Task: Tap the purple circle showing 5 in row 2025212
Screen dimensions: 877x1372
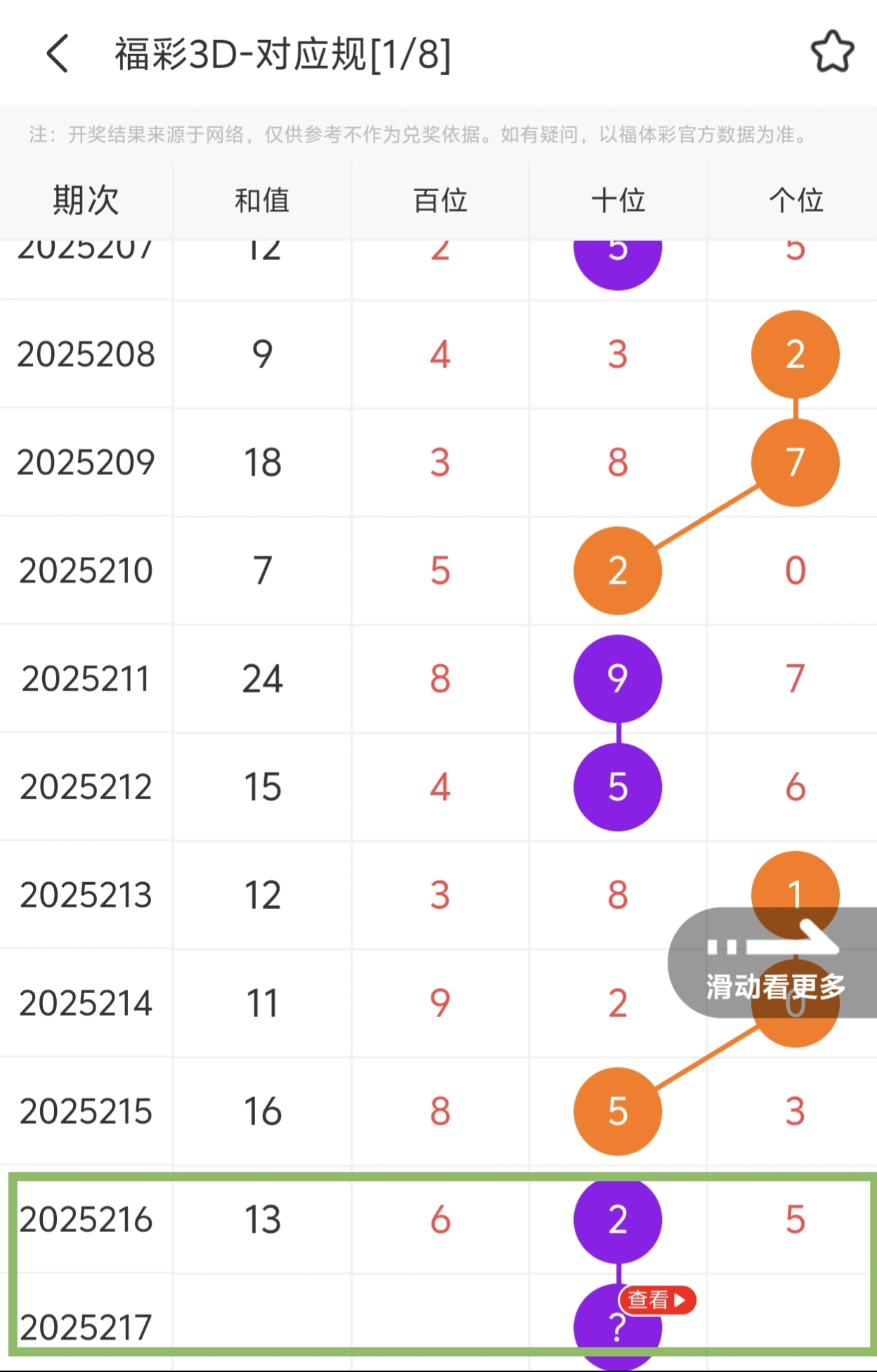Action: tap(617, 787)
